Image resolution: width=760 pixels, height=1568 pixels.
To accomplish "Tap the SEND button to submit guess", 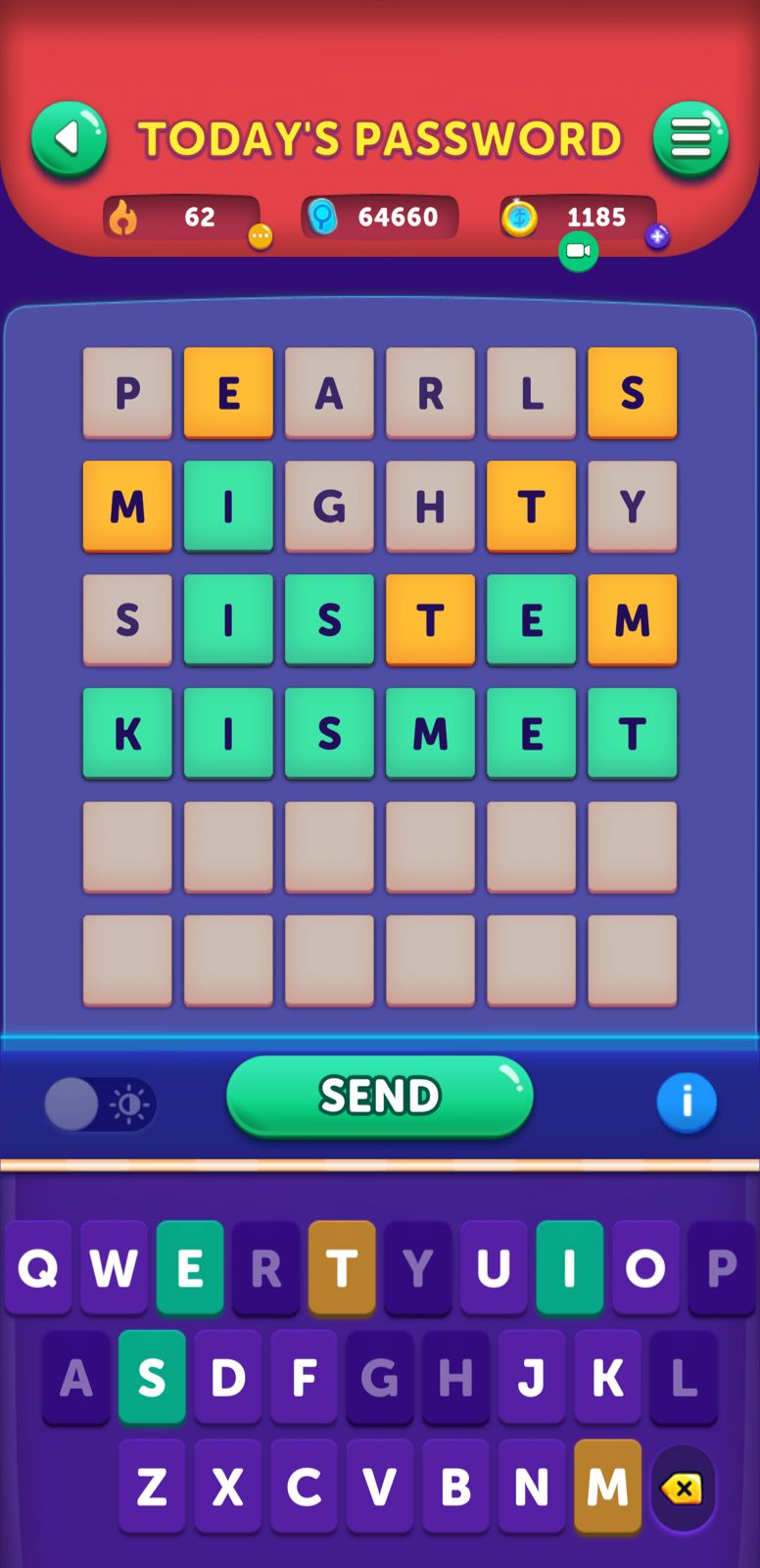I will click(380, 1097).
